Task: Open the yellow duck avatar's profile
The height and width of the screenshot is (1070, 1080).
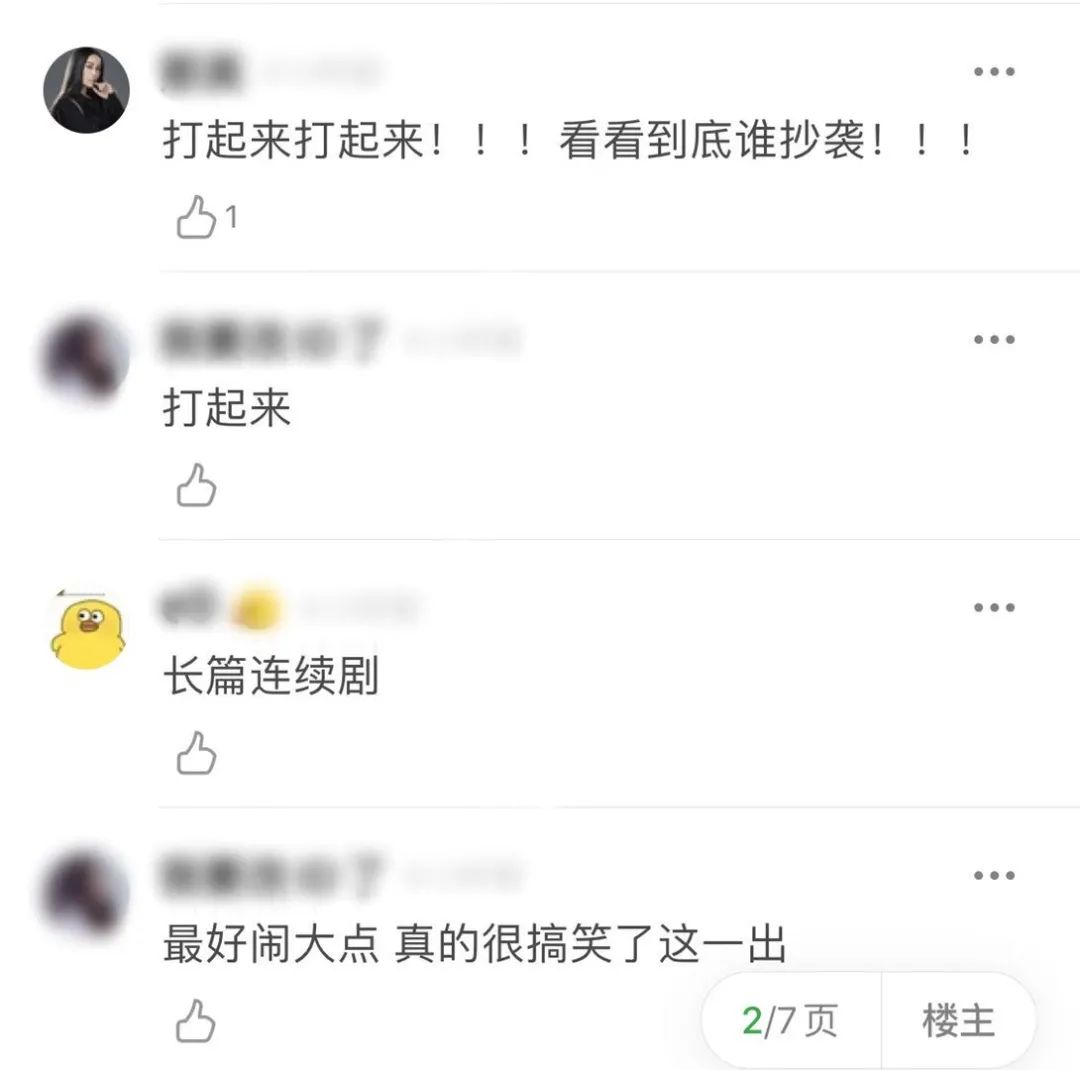Action: (85, 628)
